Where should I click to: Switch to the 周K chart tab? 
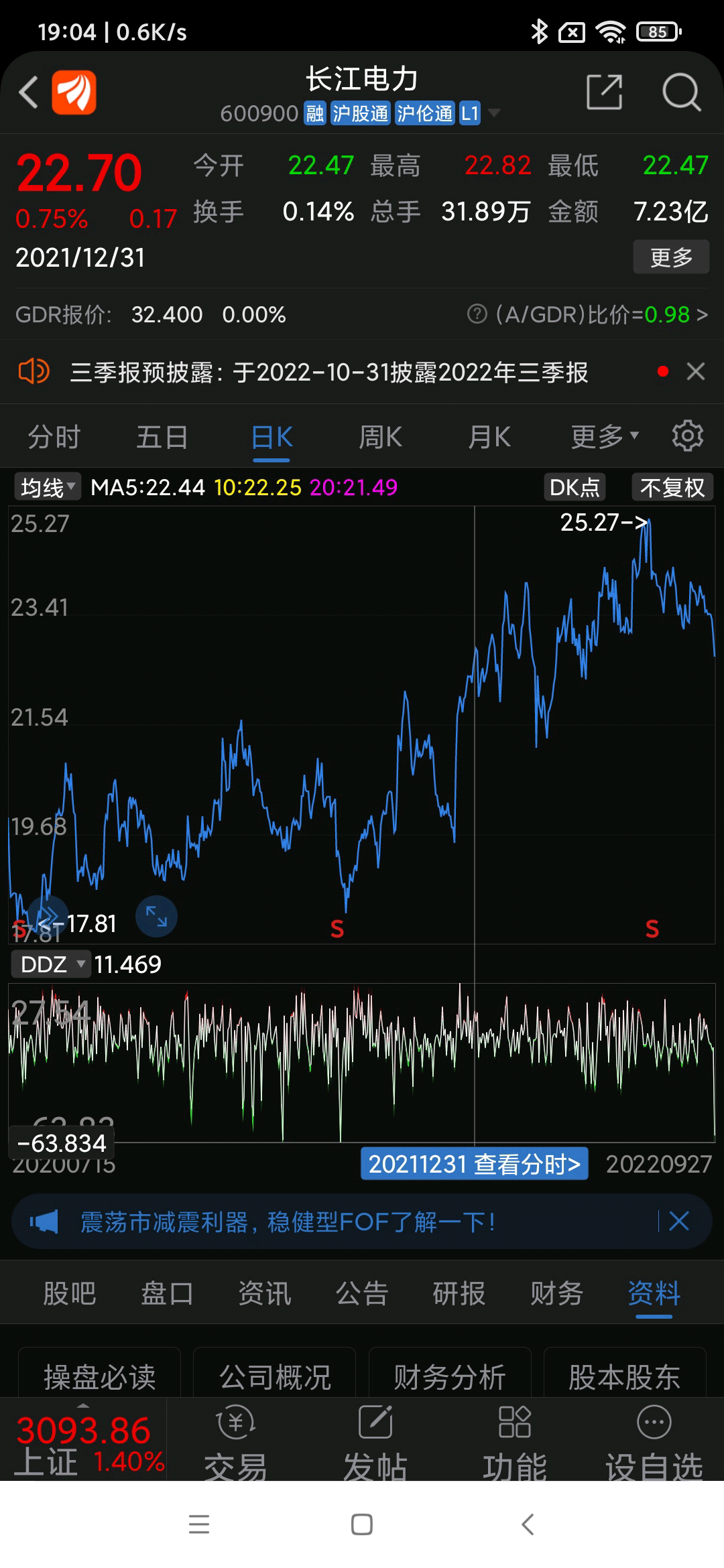coord(380,437)
